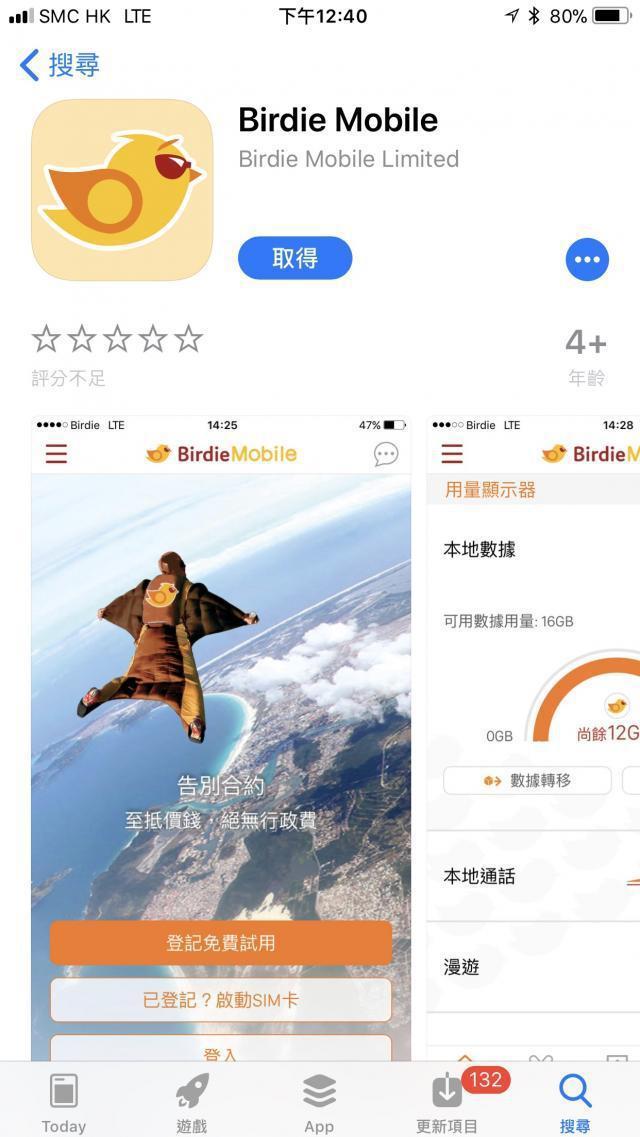The width and height of the screenshot is (640, 1137).
Task: Switch to the Today tab
Action: [64, 1101]
